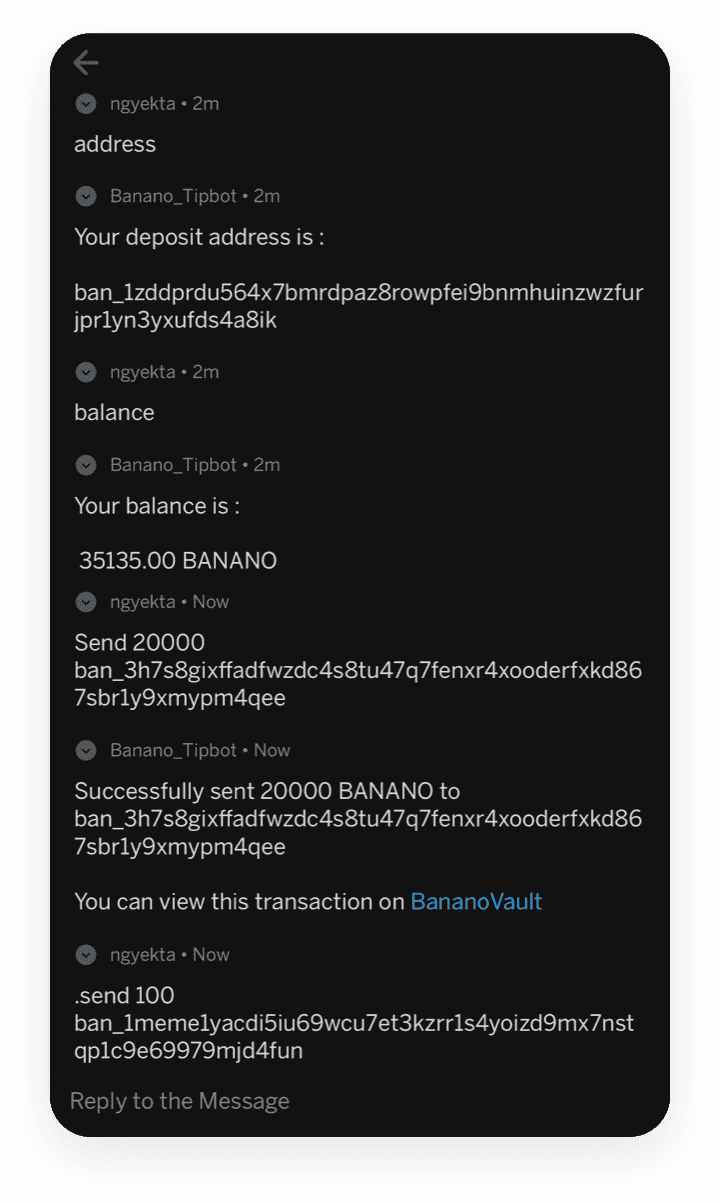Expand ngyekta's ".send 100" message chevron

[86, 955]
